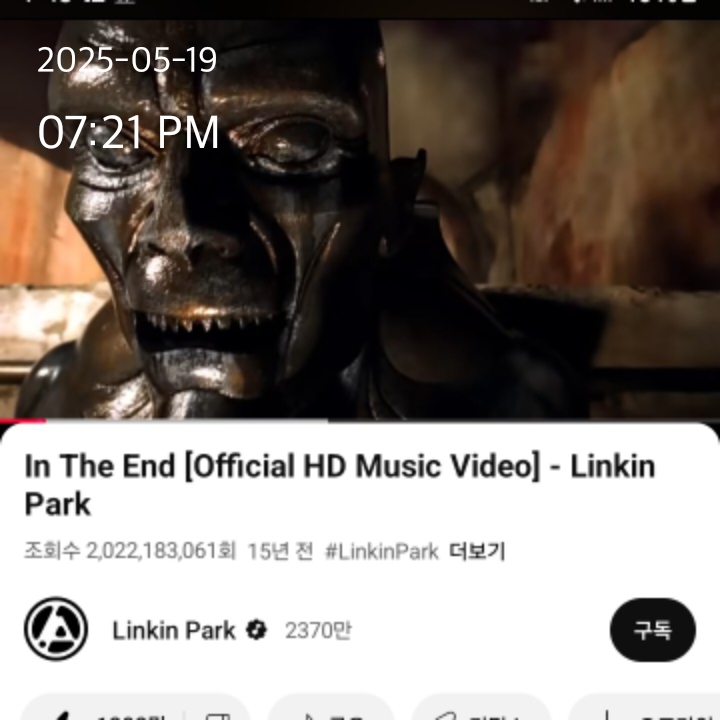Subscribe to Linkin Park with 구독 button
The height and width of the screenshot is (720, 720).
coord(652,630)
